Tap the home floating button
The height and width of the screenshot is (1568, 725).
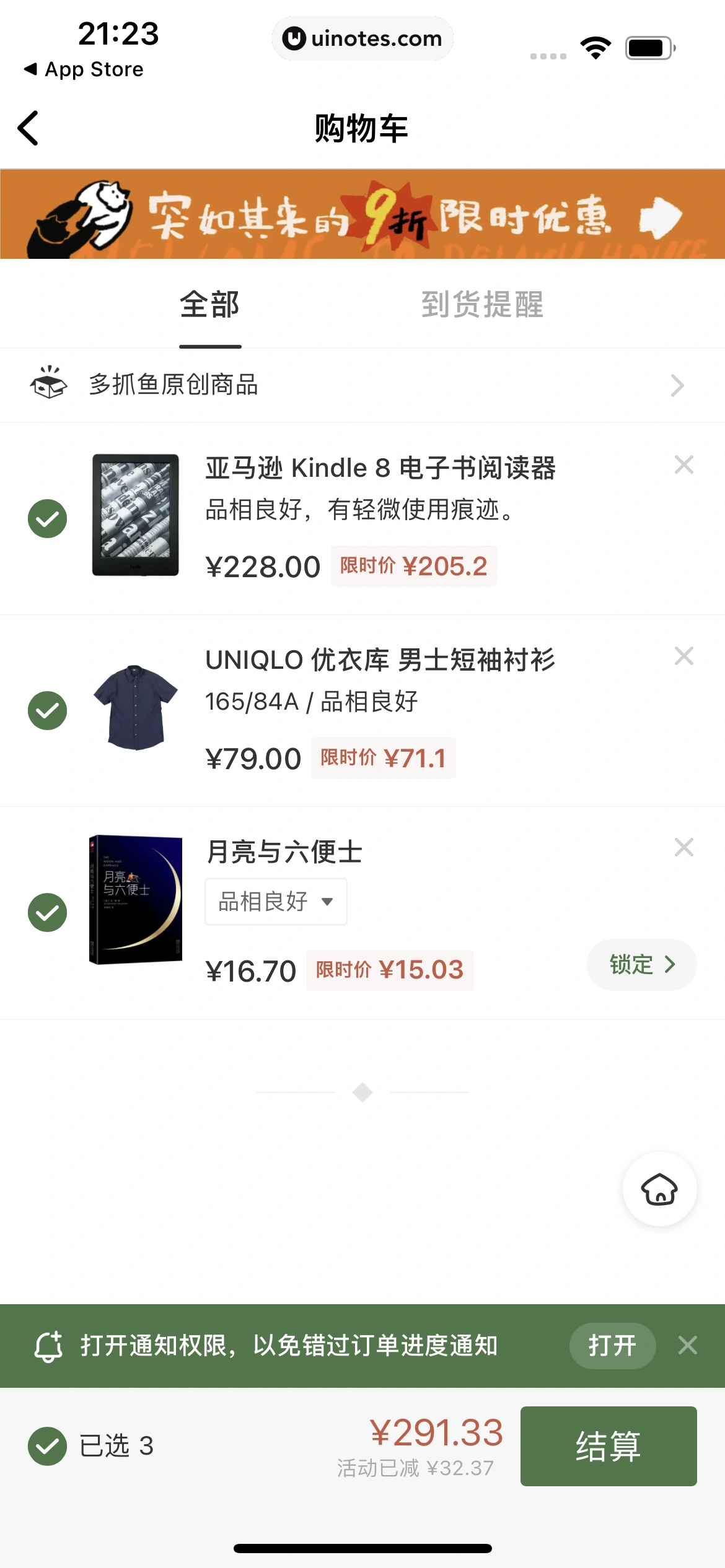(x=659, y=1189)
